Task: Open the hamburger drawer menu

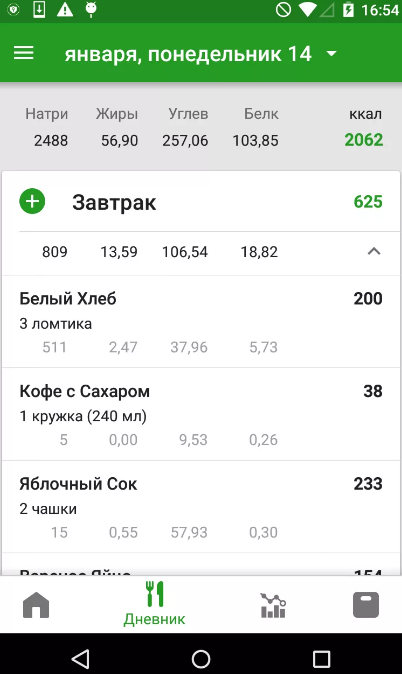Action: (24, 53)
